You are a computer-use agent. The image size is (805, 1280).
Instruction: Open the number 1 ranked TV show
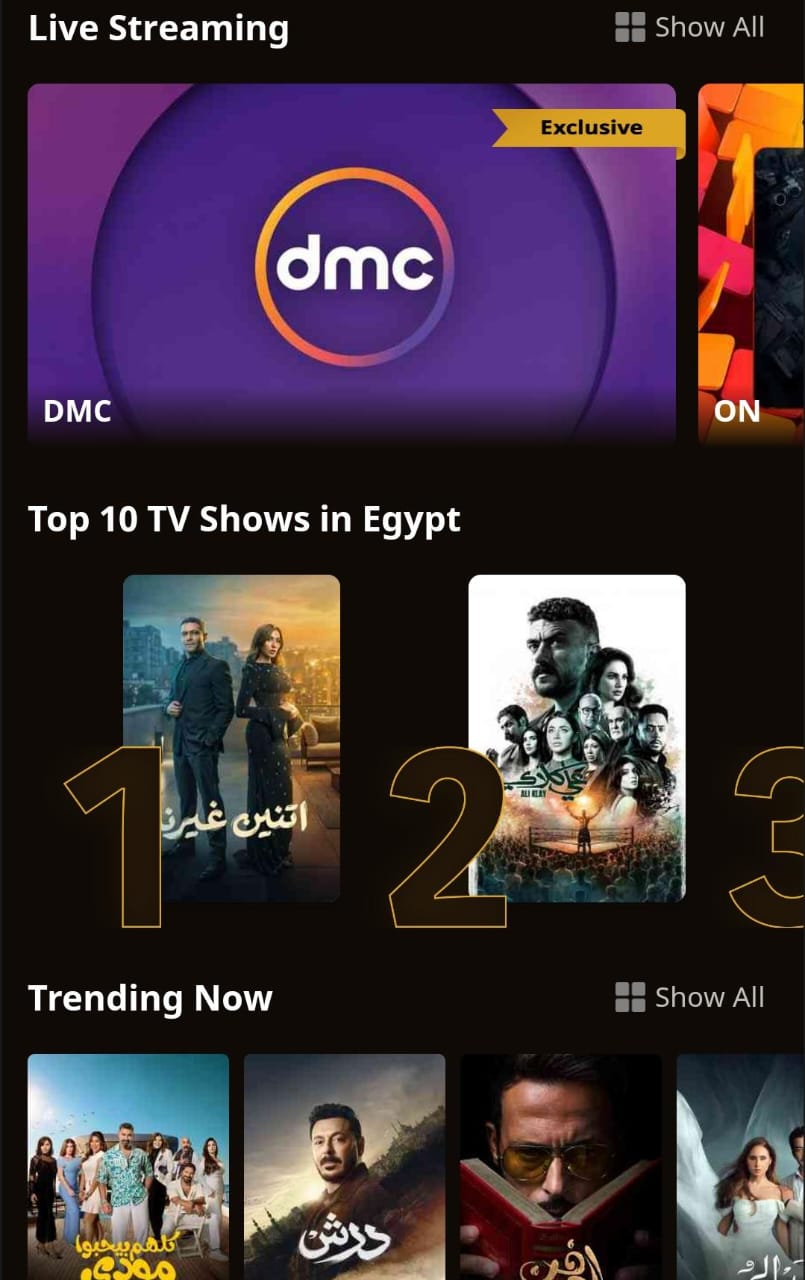coord(231,738)
